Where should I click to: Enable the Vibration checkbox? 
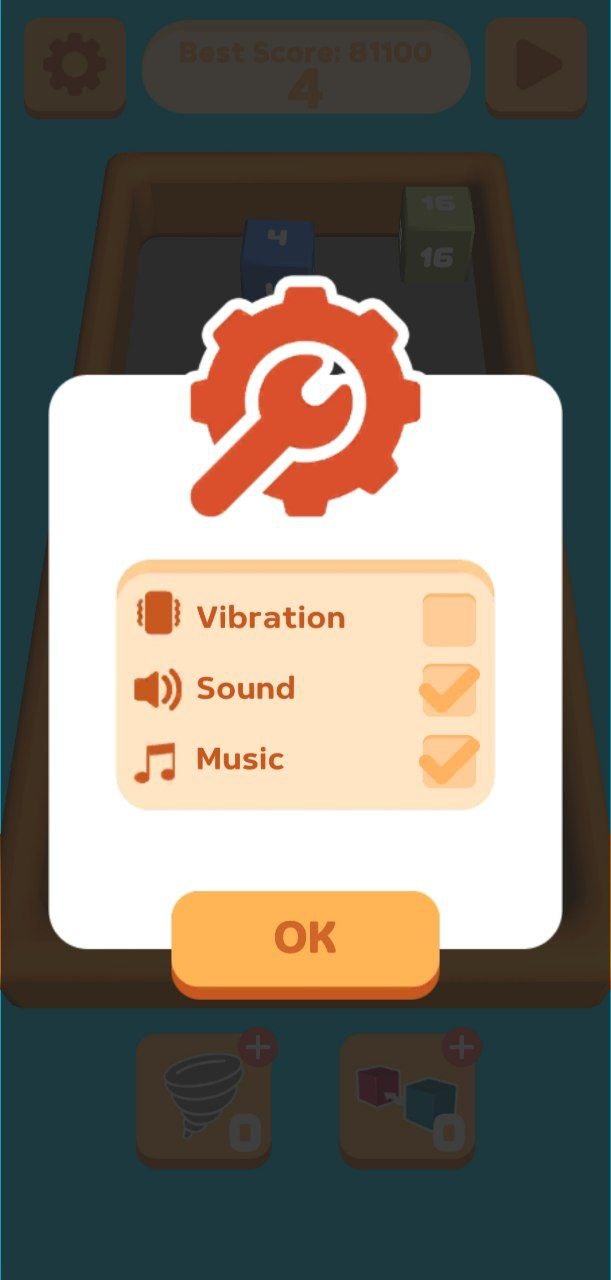click(449, 619)
